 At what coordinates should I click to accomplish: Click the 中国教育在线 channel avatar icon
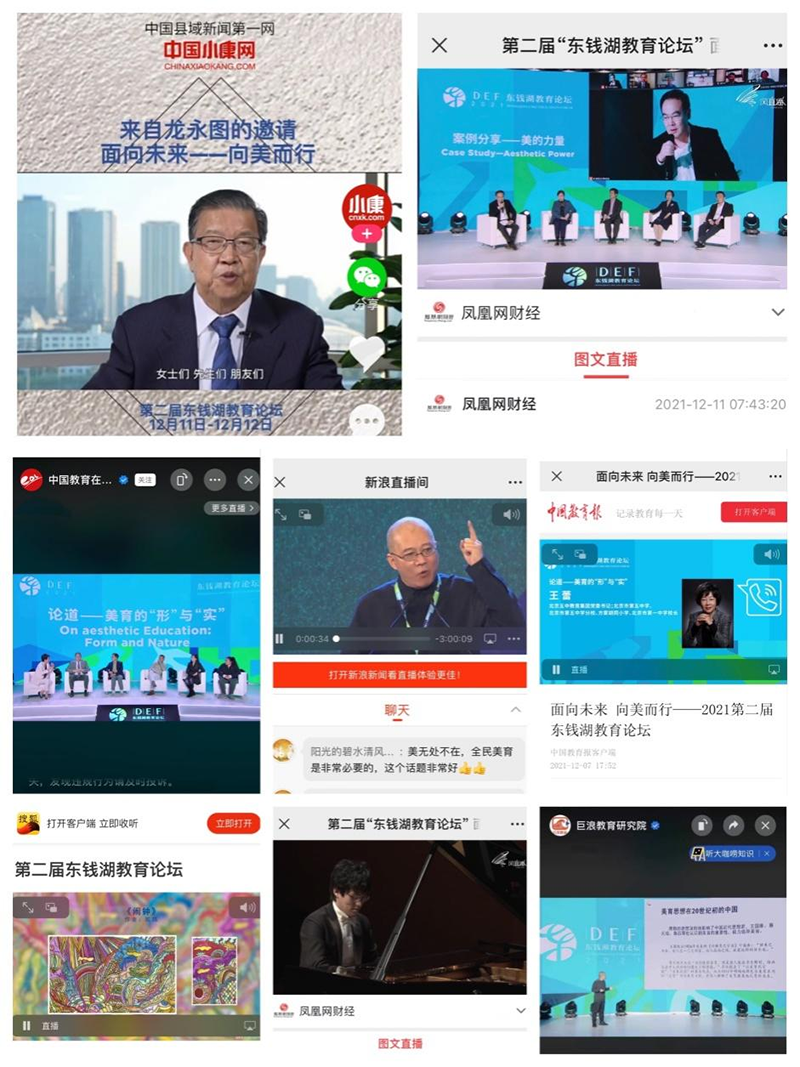click(x=29, y=480)
